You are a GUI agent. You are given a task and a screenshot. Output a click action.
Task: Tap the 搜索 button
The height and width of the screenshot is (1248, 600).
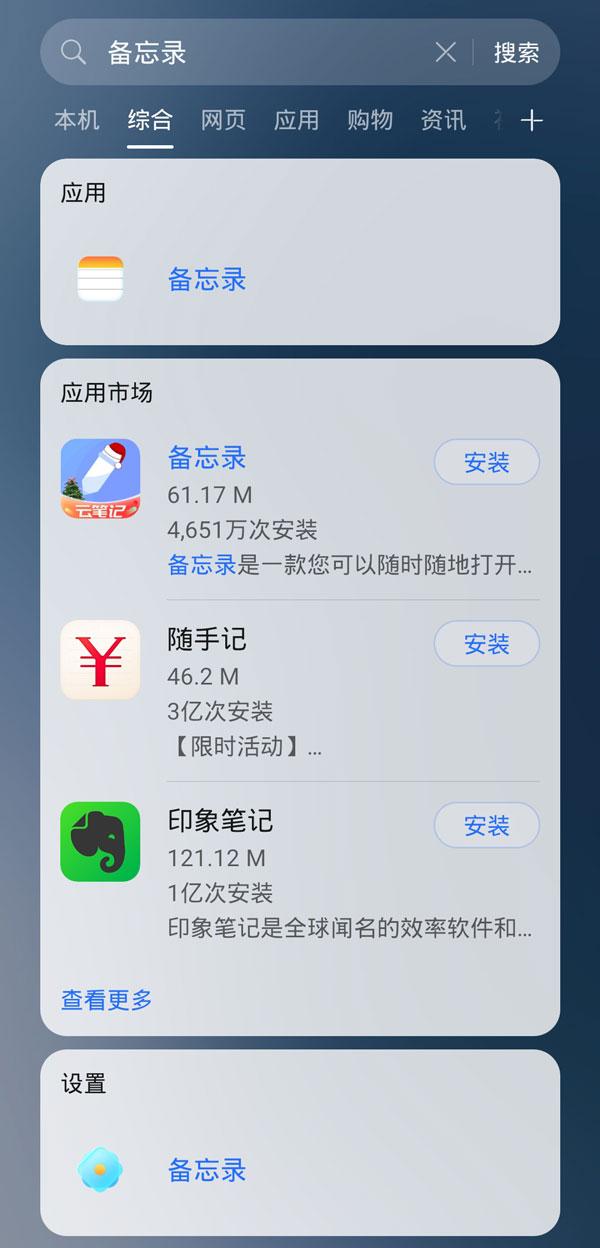[516, 52]
